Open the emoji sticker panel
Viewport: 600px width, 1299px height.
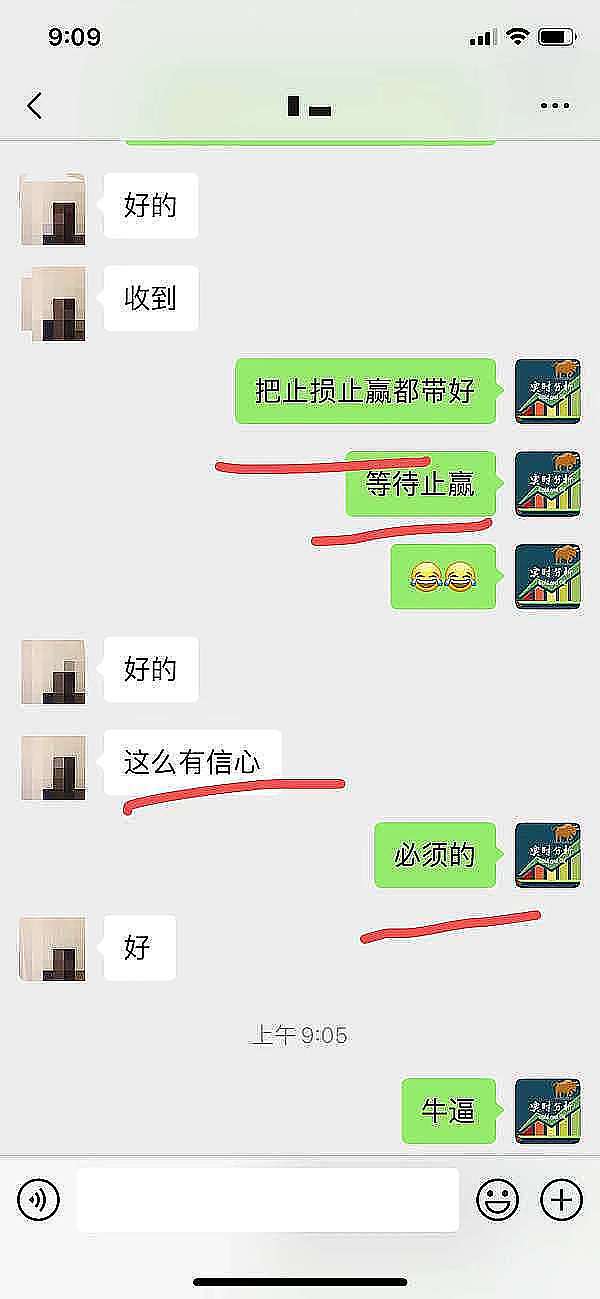(497, 1199)
